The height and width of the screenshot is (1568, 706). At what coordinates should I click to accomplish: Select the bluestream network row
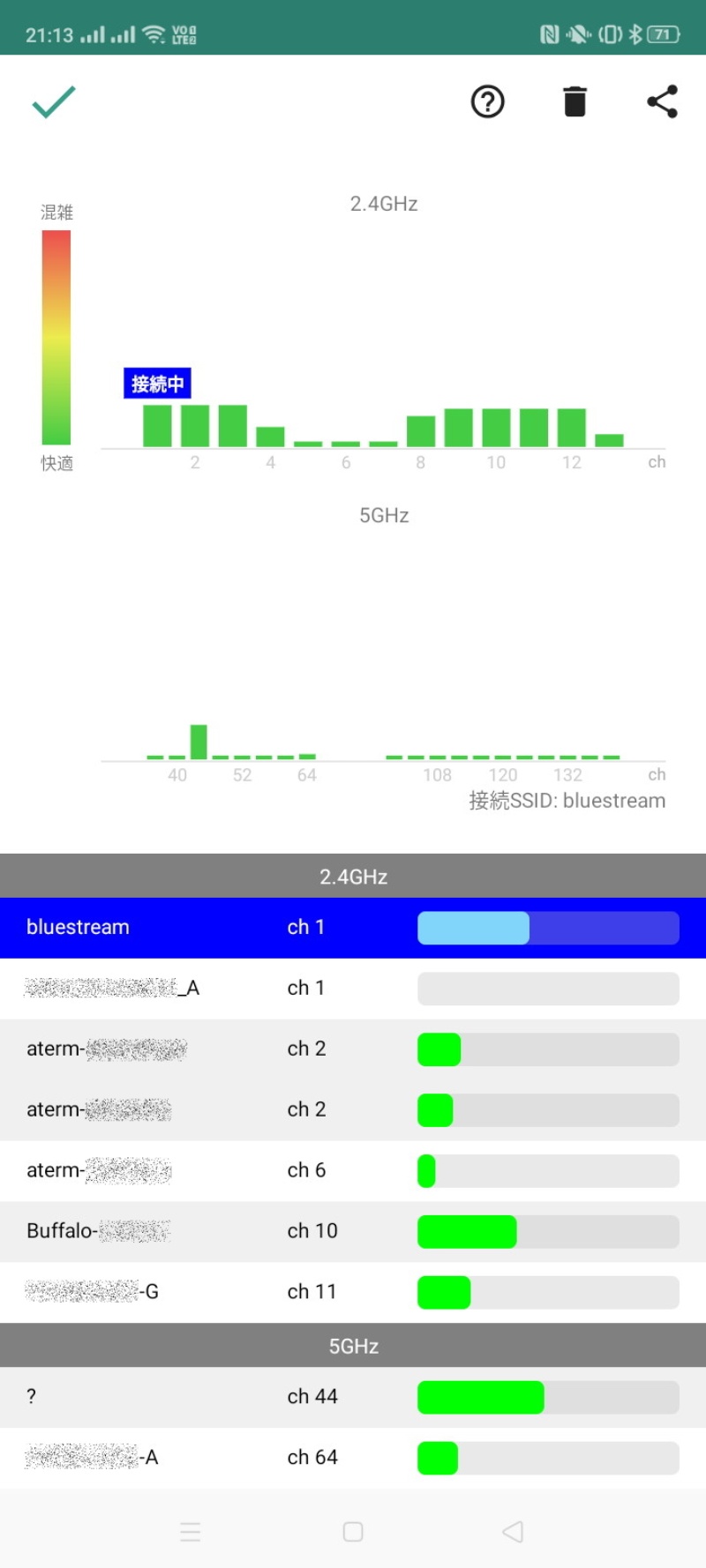(x=353, y=928)
